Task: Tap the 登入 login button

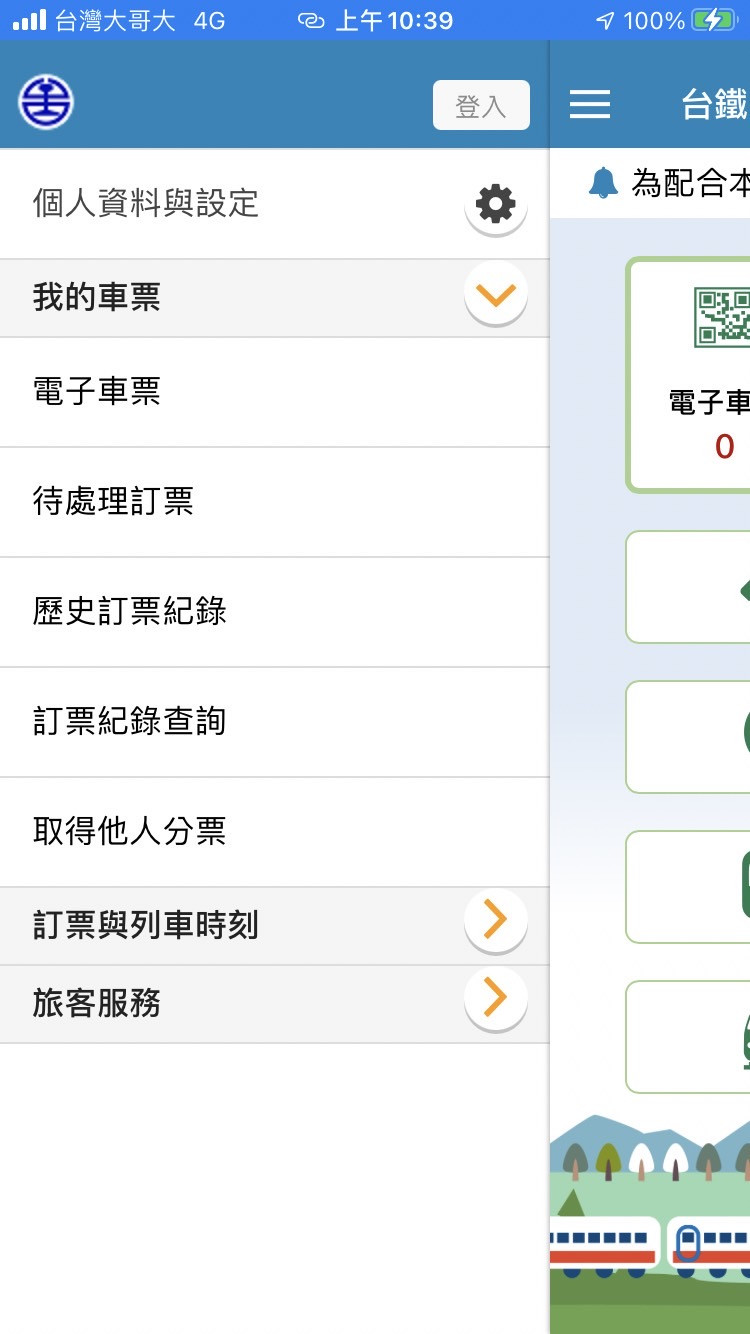Action: tap(481, 105)
